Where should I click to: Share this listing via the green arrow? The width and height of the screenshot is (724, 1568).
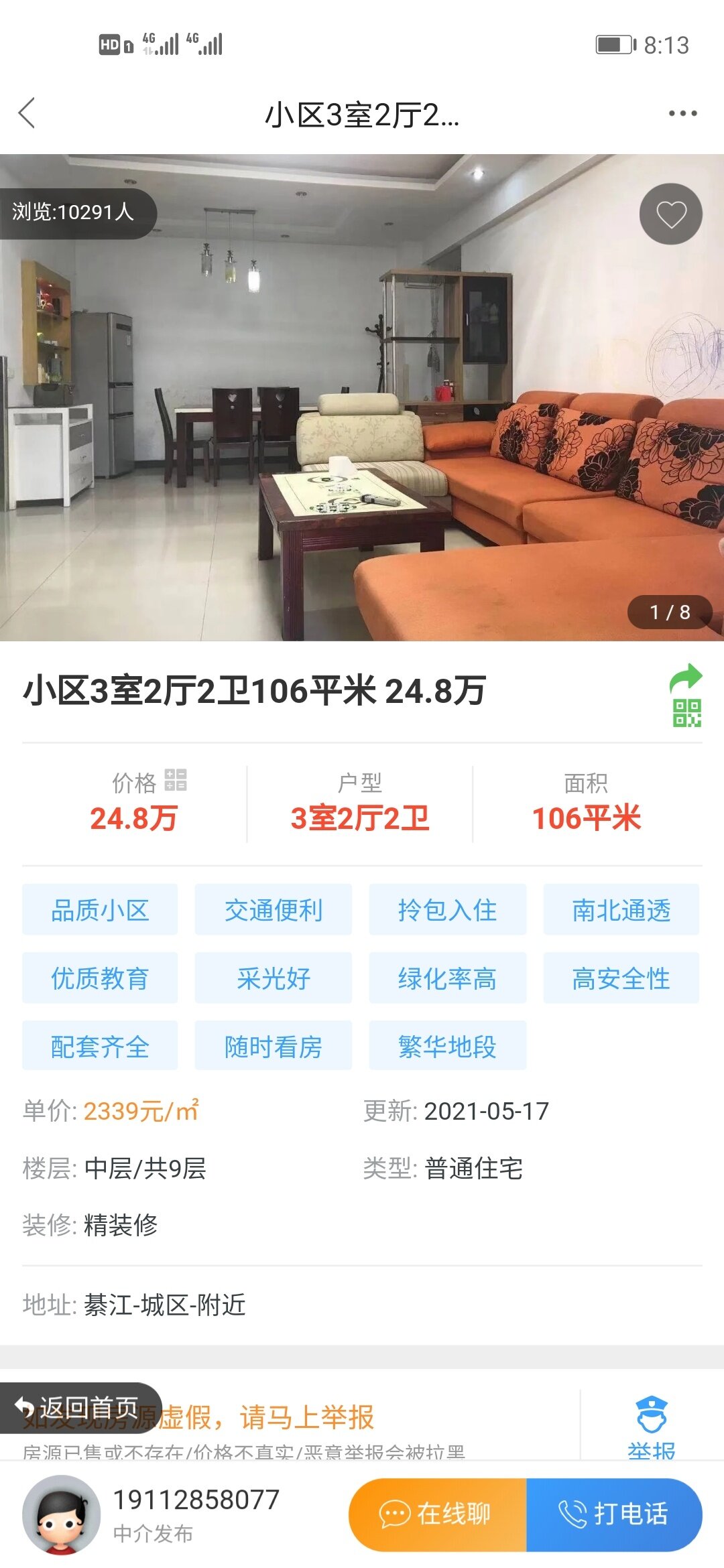(x=686, y=678)
